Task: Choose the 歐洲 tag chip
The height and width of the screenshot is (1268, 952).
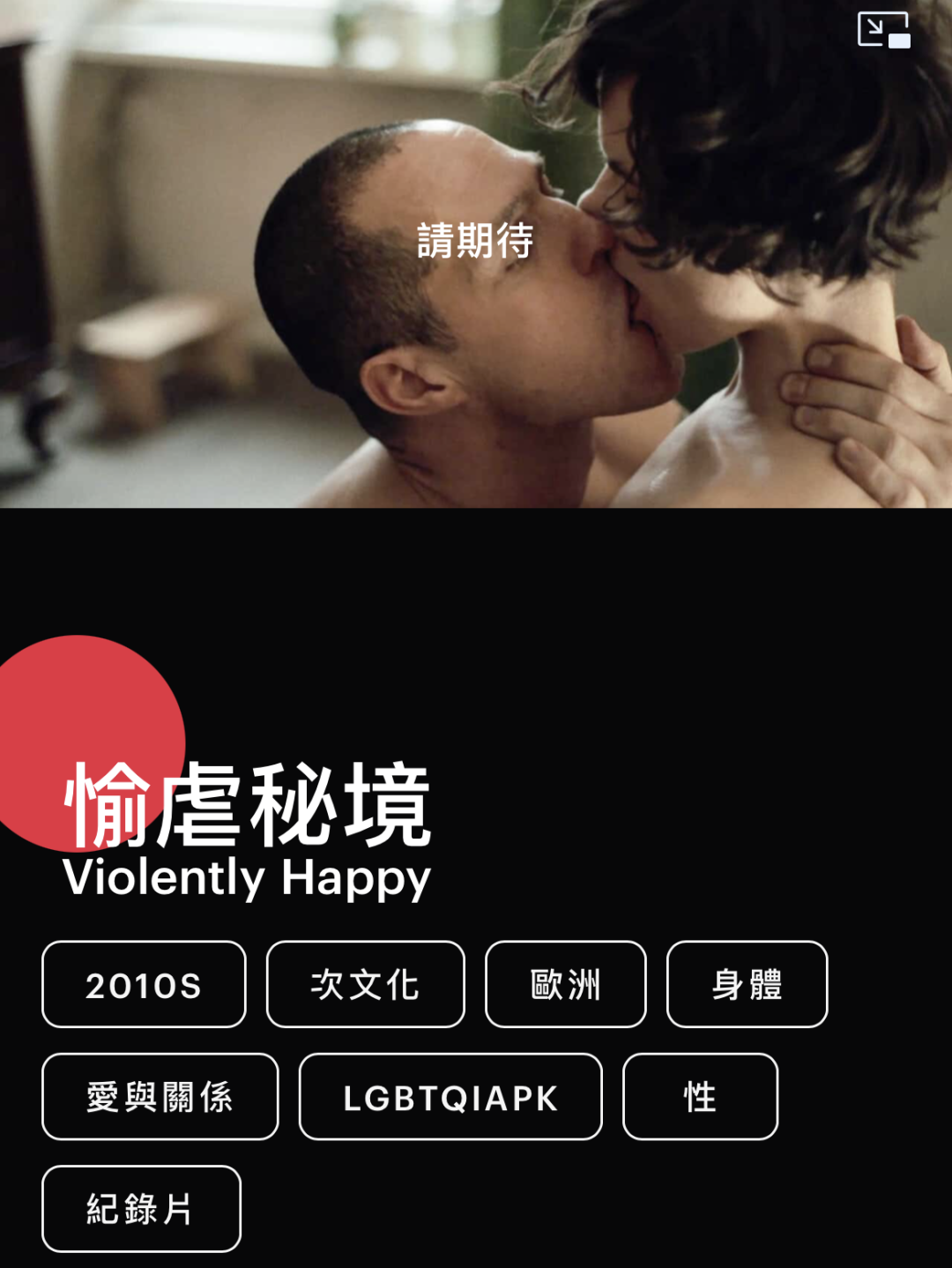Action: [x=565, y=984]
